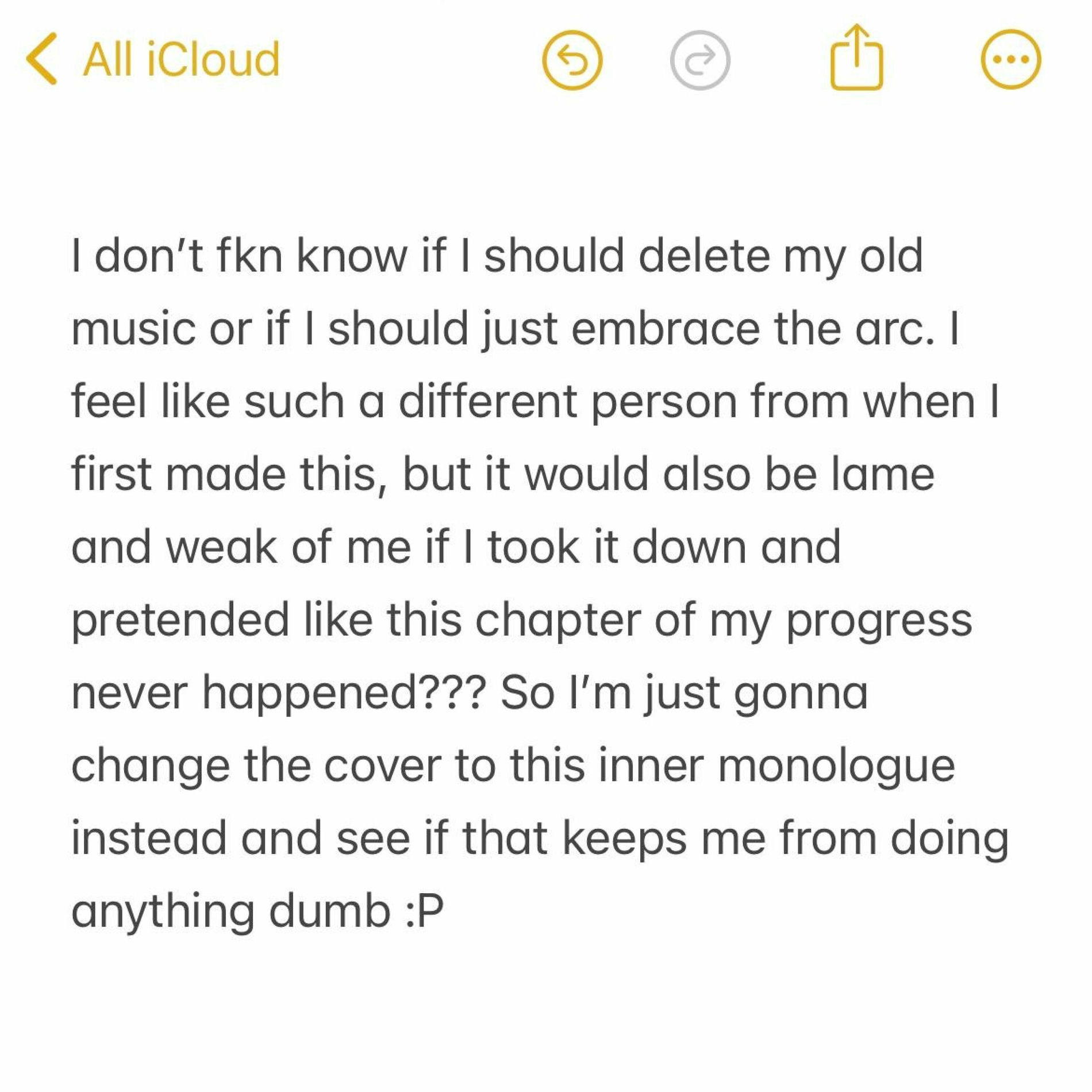This screenshot has width=1092, height=1092.
Task: Open the more options menu
Action: (x=1010, y=60)
